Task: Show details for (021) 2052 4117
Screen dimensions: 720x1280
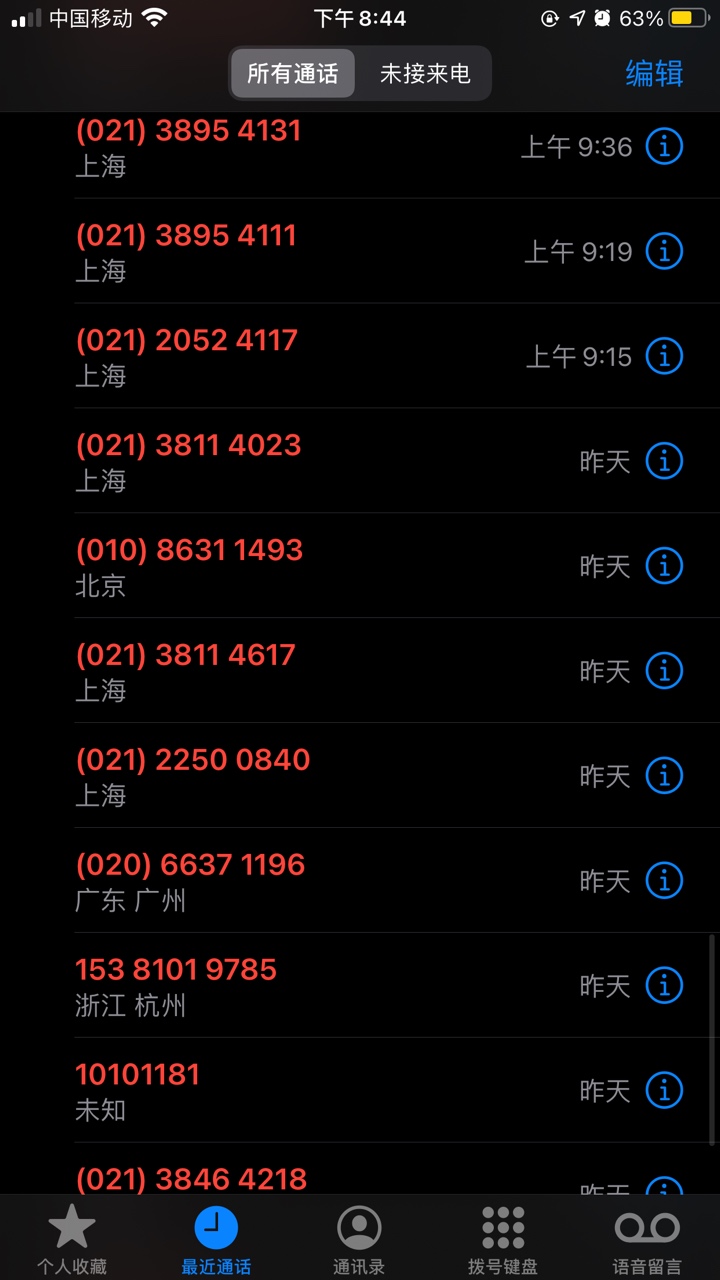Action: (x=664, y=356)
